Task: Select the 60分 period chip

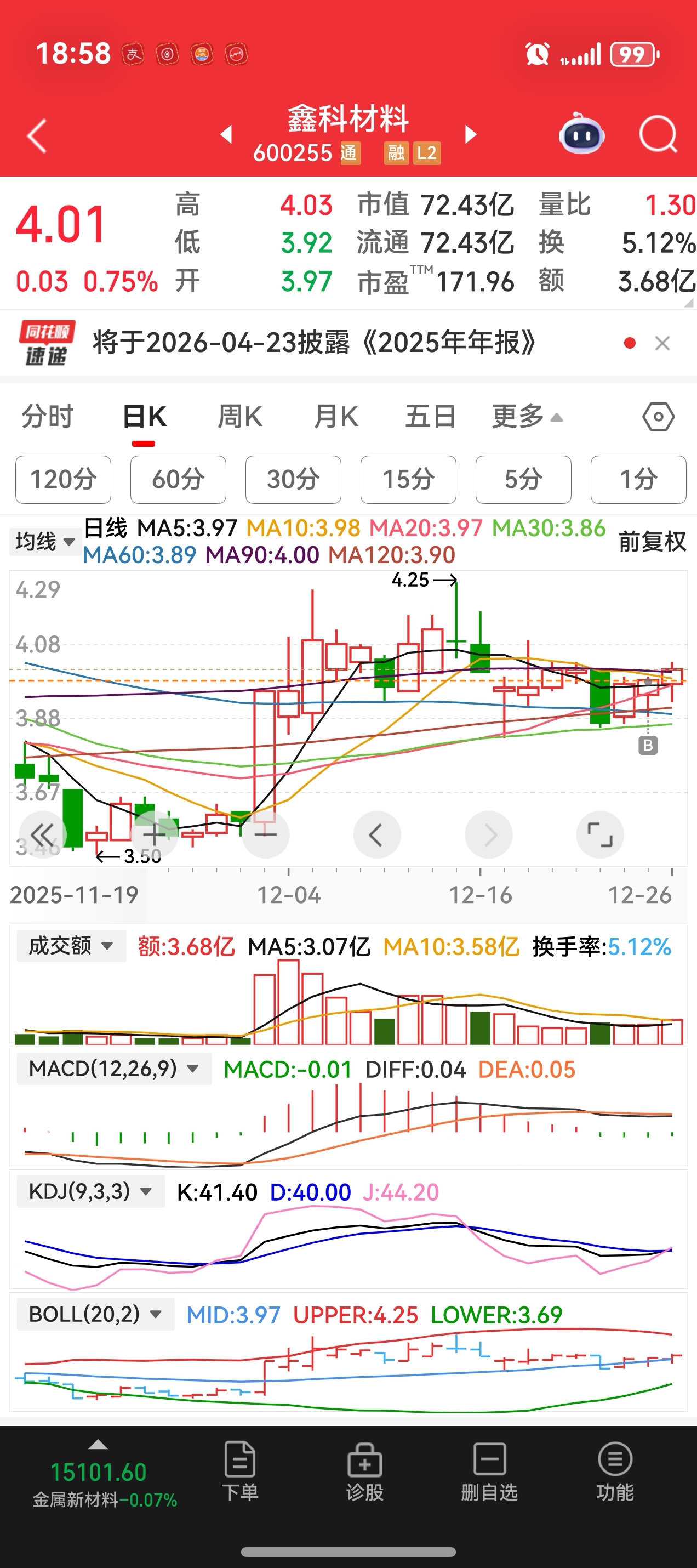Action: 178,480
